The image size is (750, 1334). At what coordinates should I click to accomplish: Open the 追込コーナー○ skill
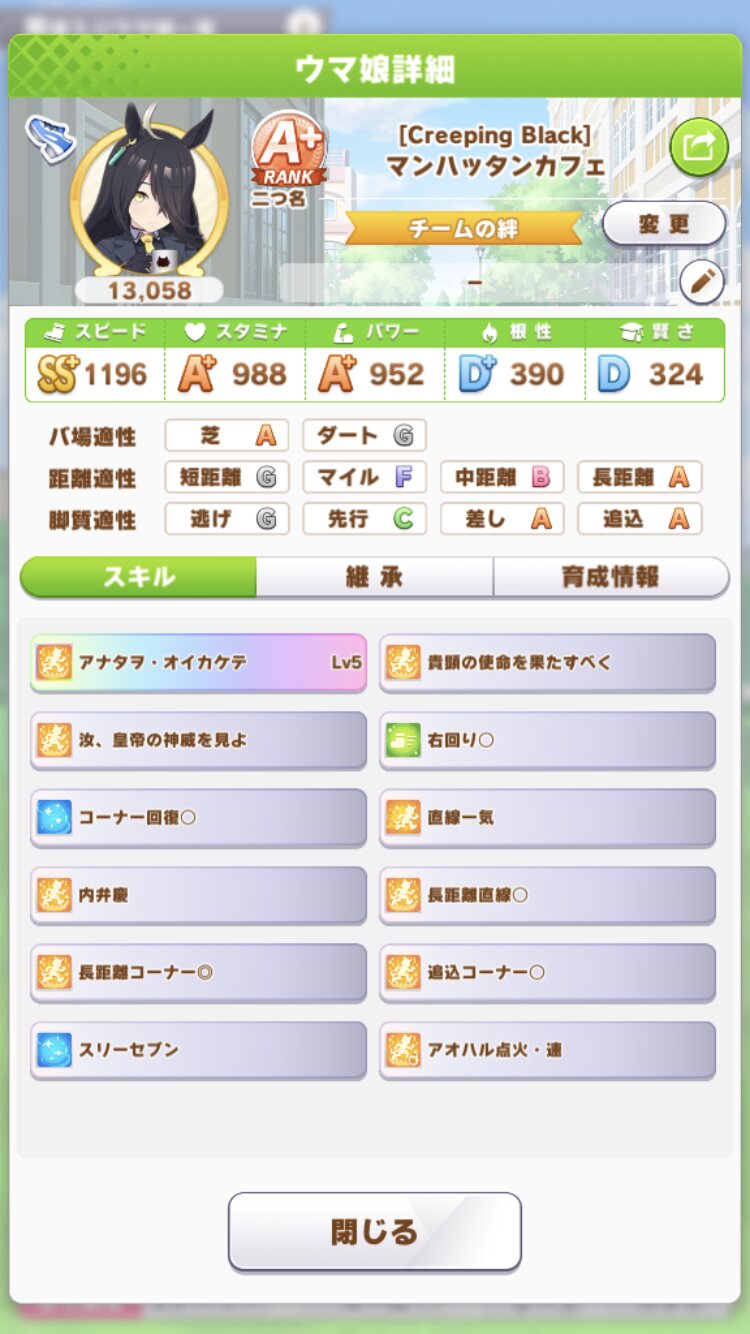coord(547,972)
